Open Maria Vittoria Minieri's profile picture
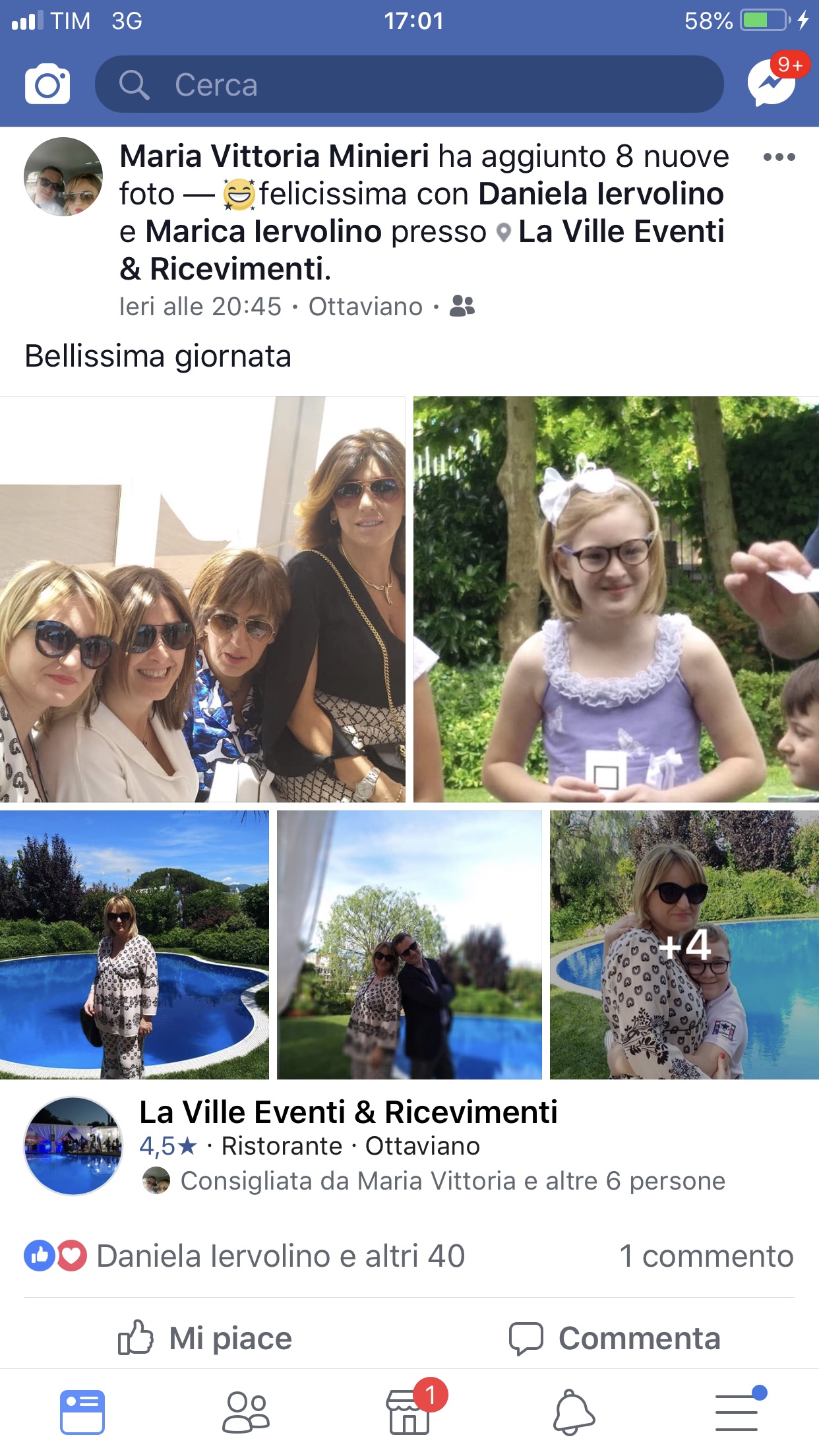819x1456 pixels. point(63,176)
